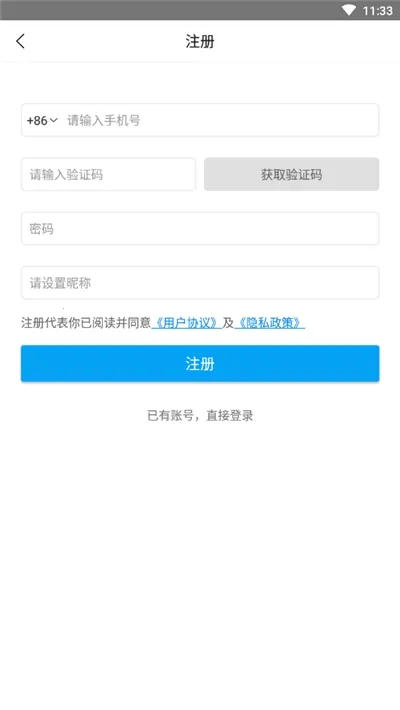Tap the verification code field 请输入验证码
The image size is (400, 710).
(x=108, y=174)
